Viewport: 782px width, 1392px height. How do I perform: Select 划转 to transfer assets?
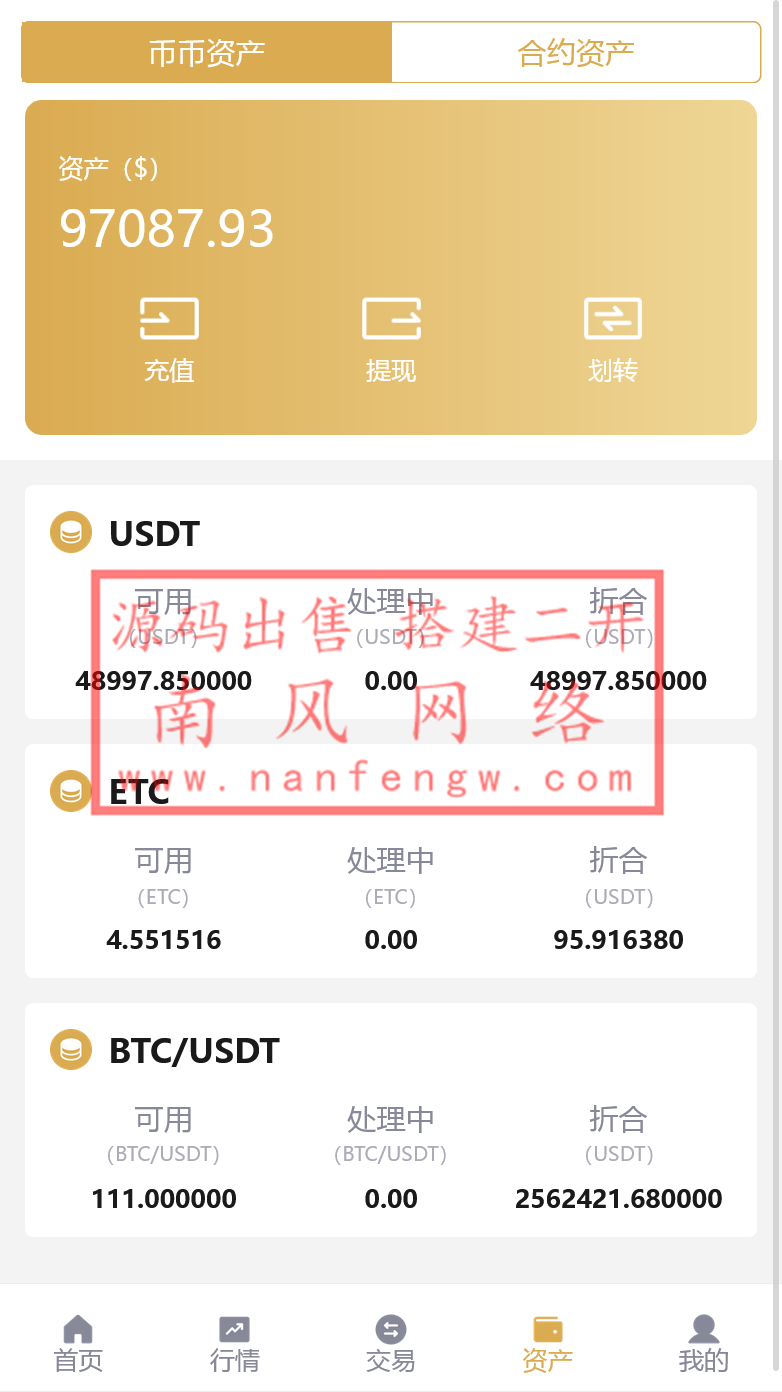613,341
